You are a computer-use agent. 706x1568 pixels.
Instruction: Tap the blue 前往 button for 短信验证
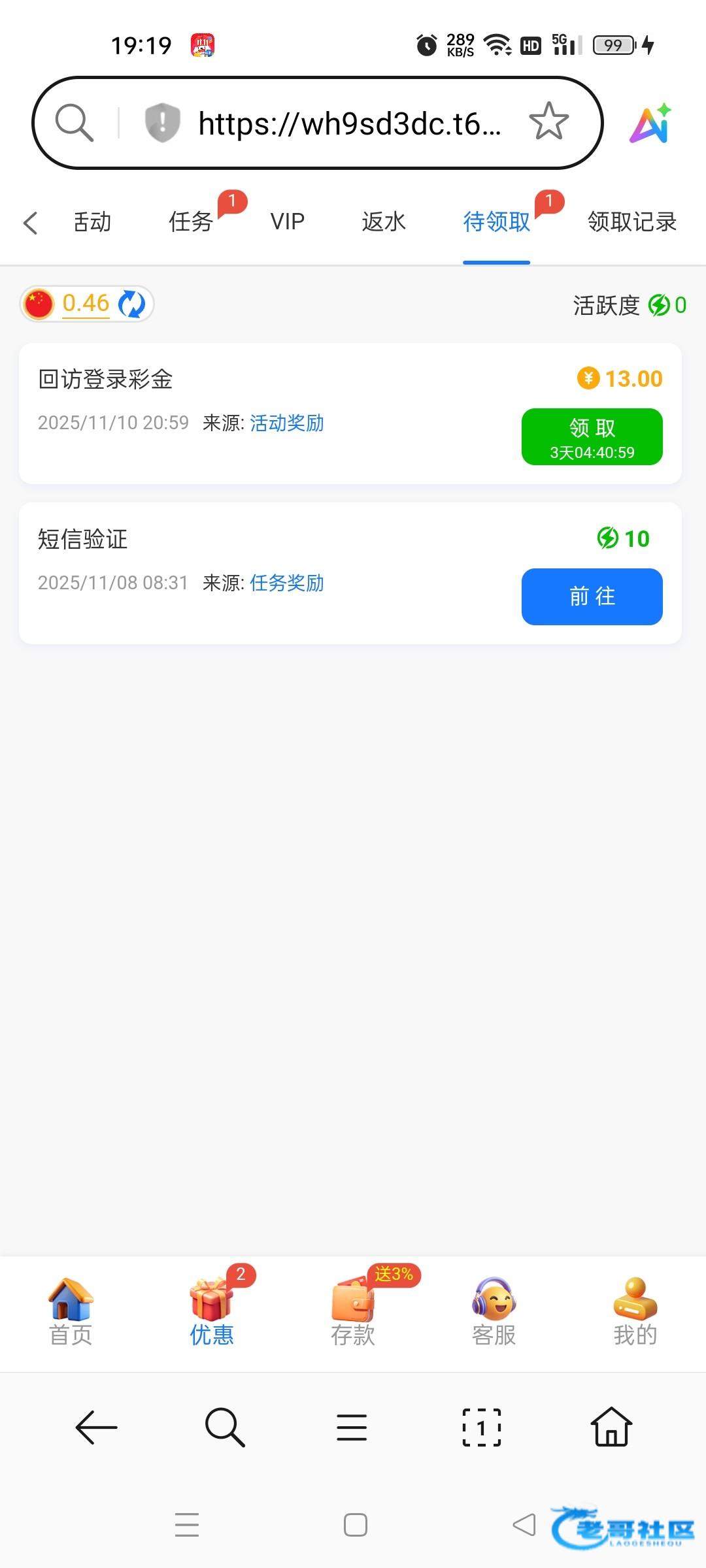coord(592,596)
